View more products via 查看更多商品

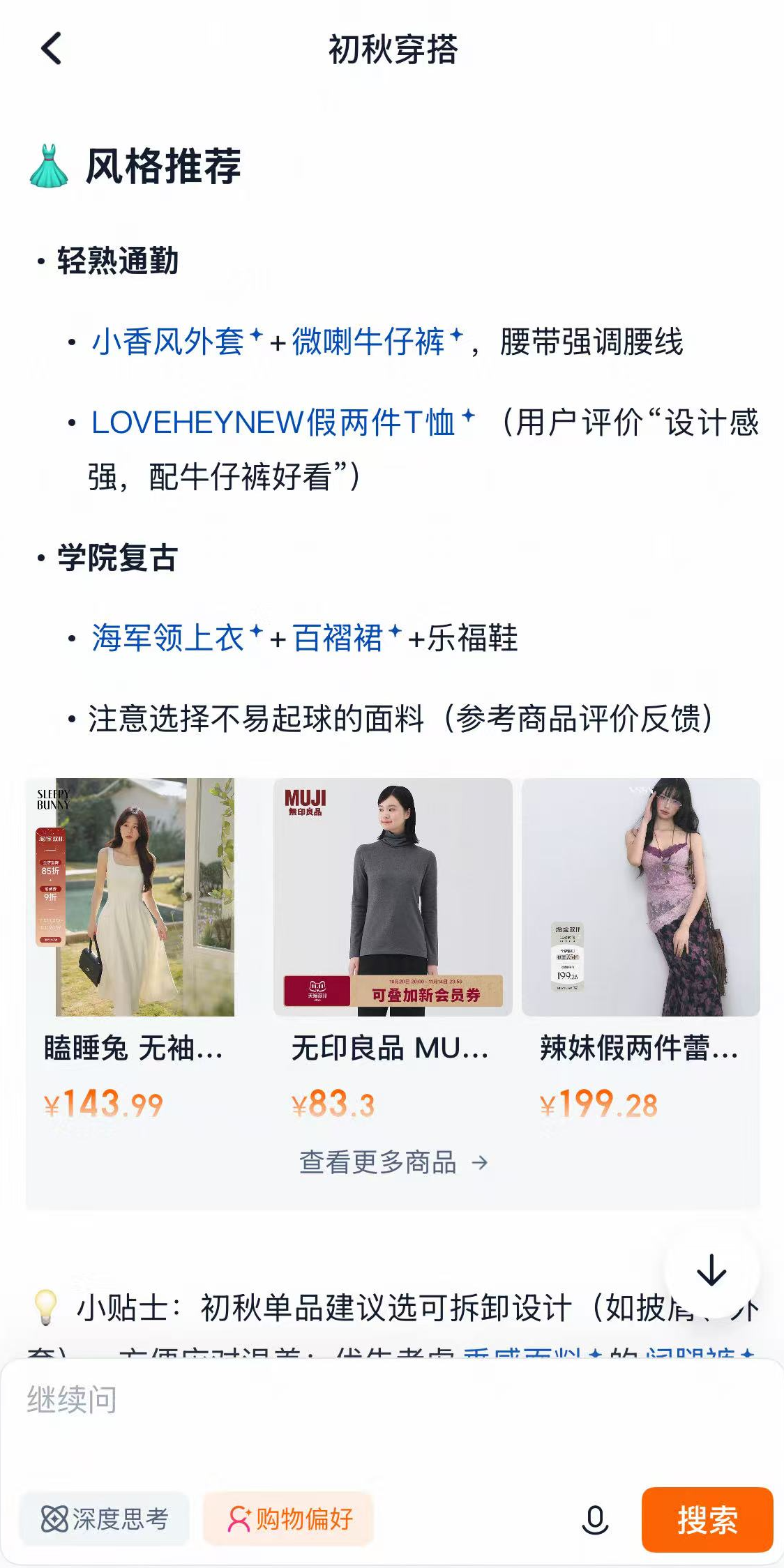[x=393, y=1162]
